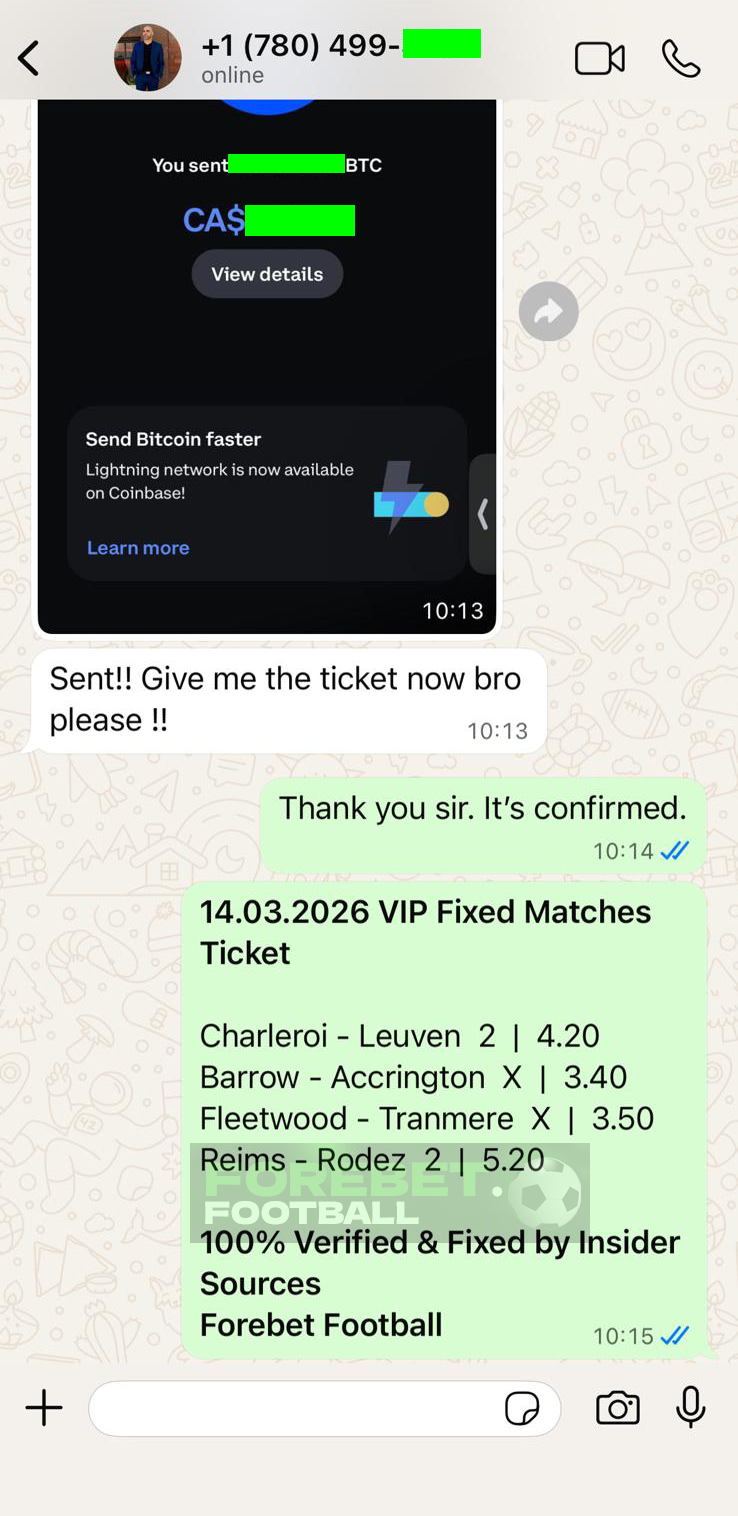Go back to the chat list
The image size is (738, 1516).
28,58
